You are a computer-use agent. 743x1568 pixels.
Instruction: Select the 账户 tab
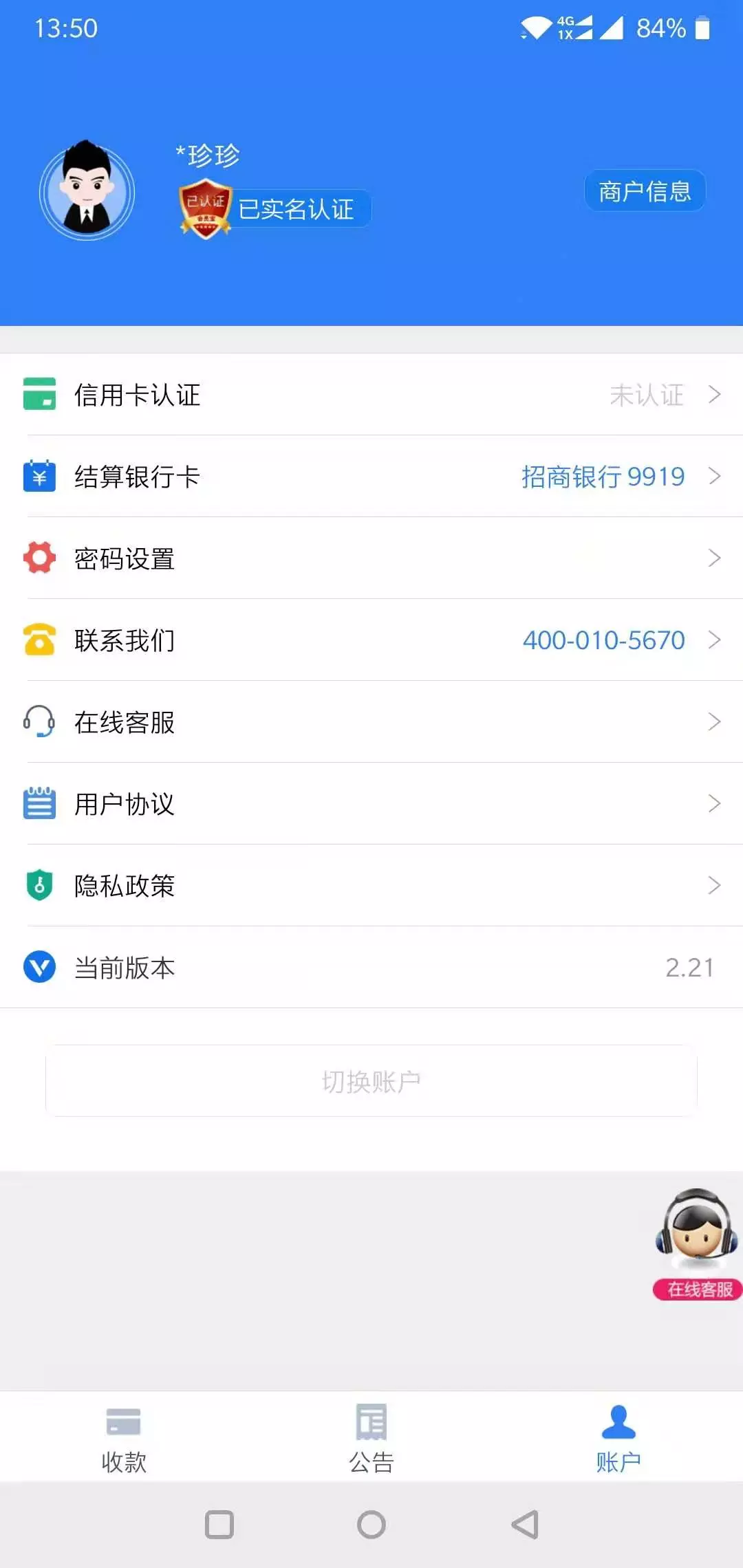click(618, 1437)
